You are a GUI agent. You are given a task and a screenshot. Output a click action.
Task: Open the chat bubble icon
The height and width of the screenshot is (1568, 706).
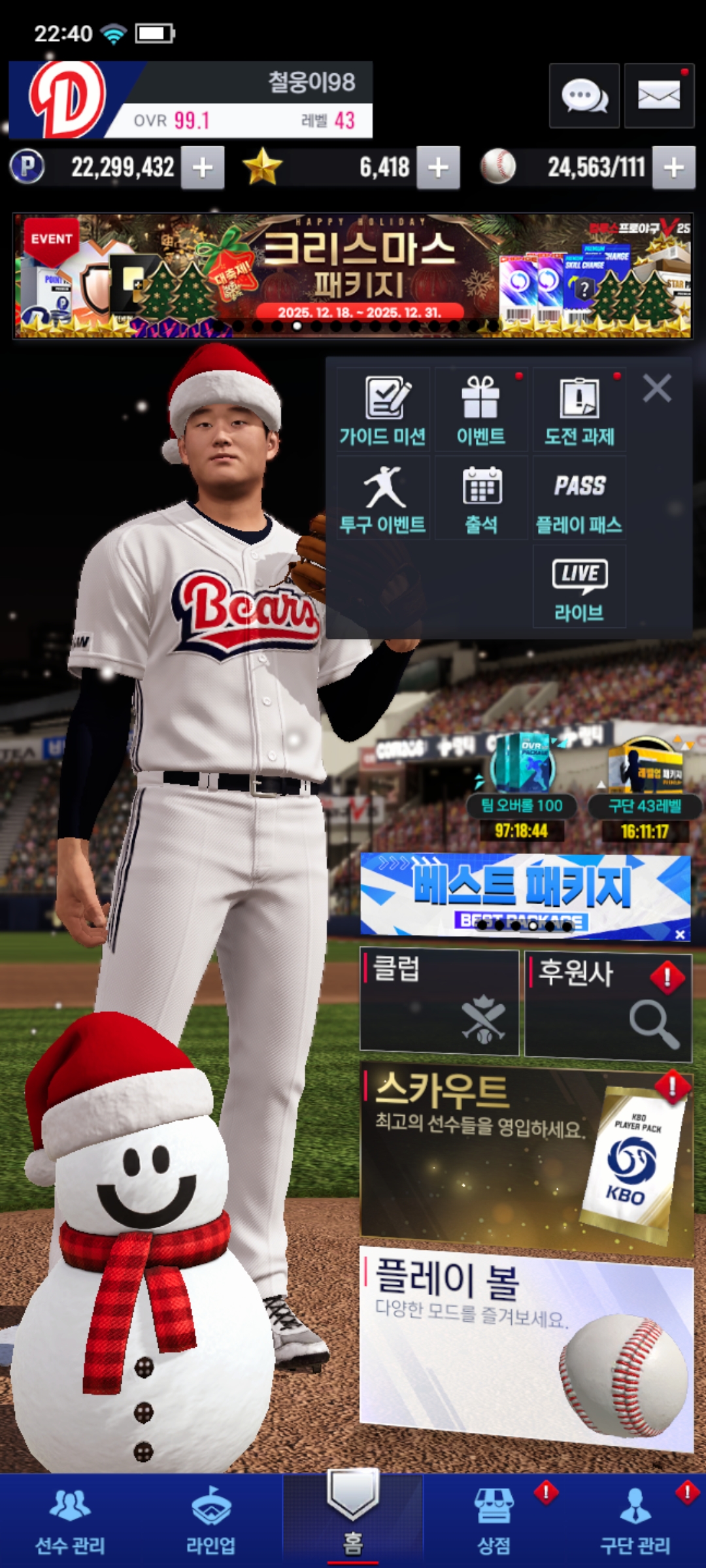[x=584, y=96]
